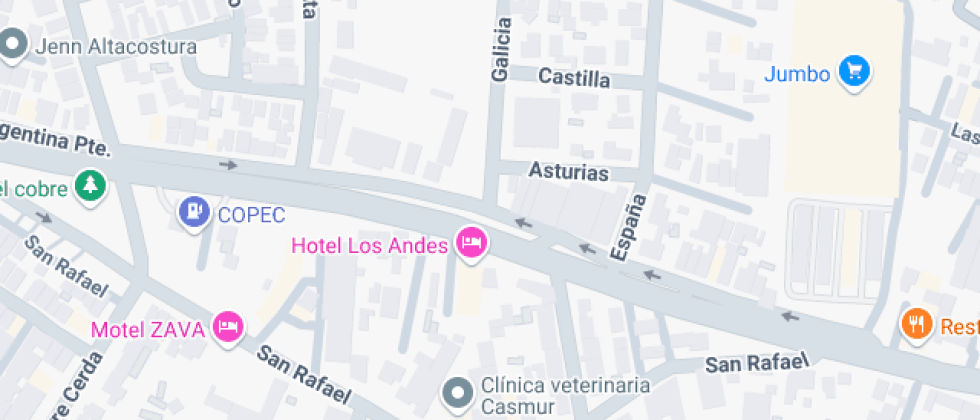Viewport: 980px width, 420px height.
Task: Select Clínica veterinaria Casmur marker
Action: [458, 392]
